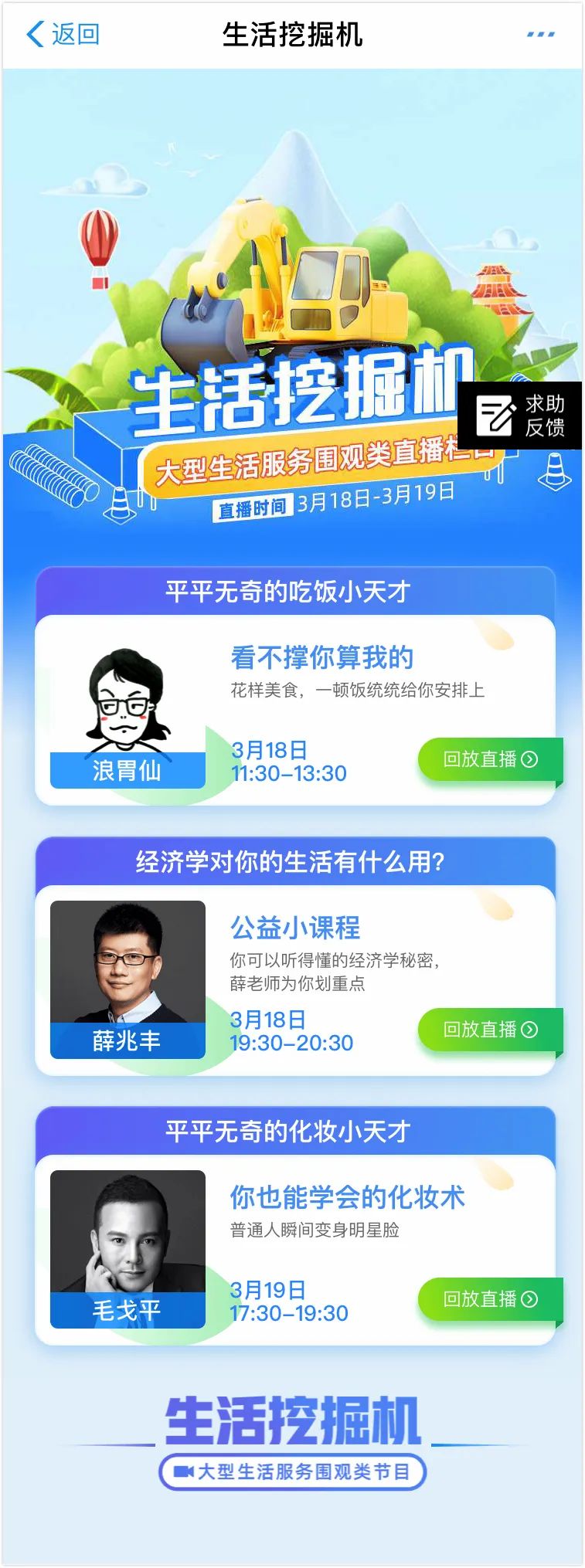Viewport: 585px width, 1568px height.
Task: Open 求助反馈 help and feedback
Action: click(x=520, y=416)
